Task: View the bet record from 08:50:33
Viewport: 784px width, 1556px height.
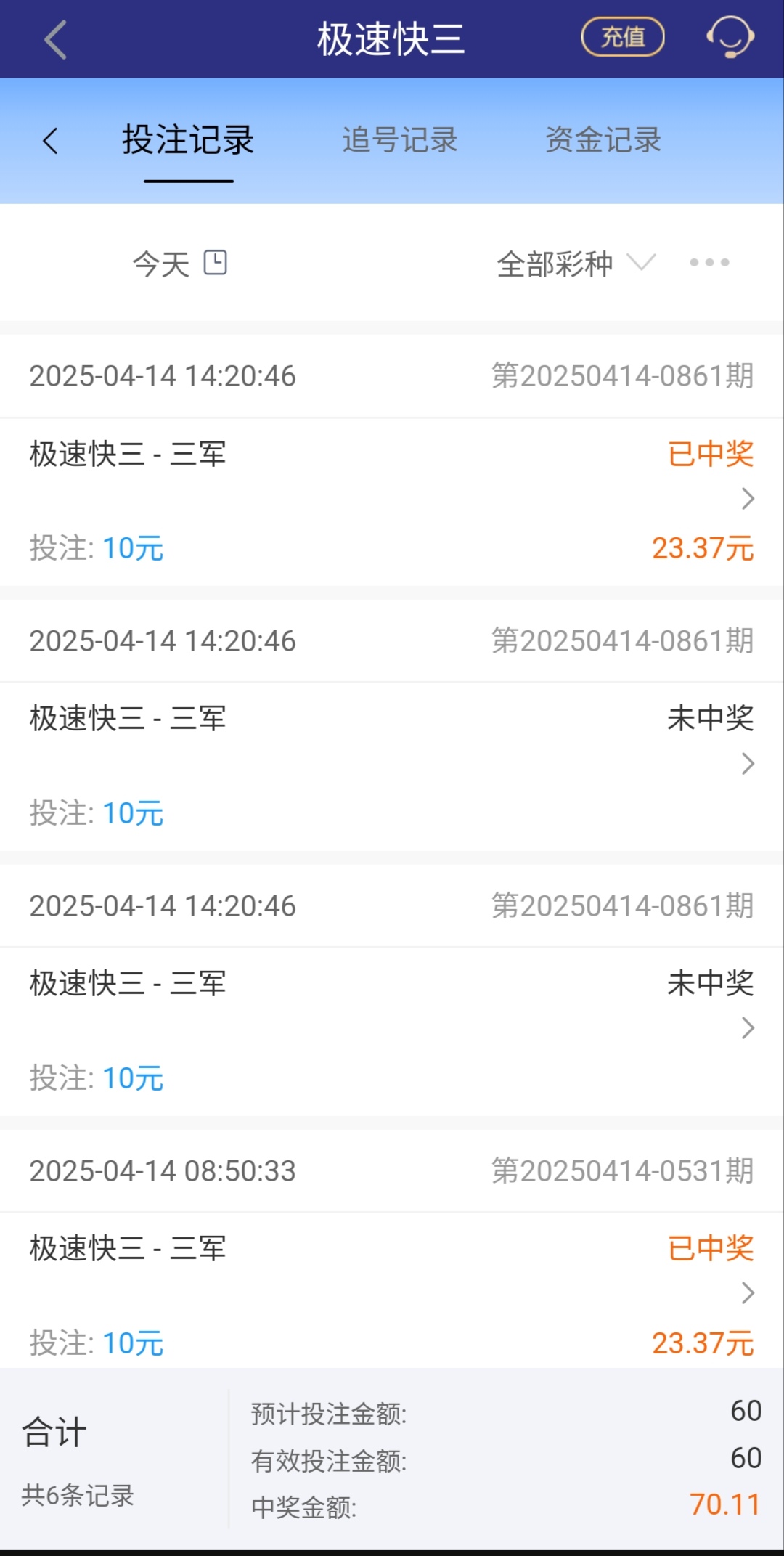Action: (392, 1292)
